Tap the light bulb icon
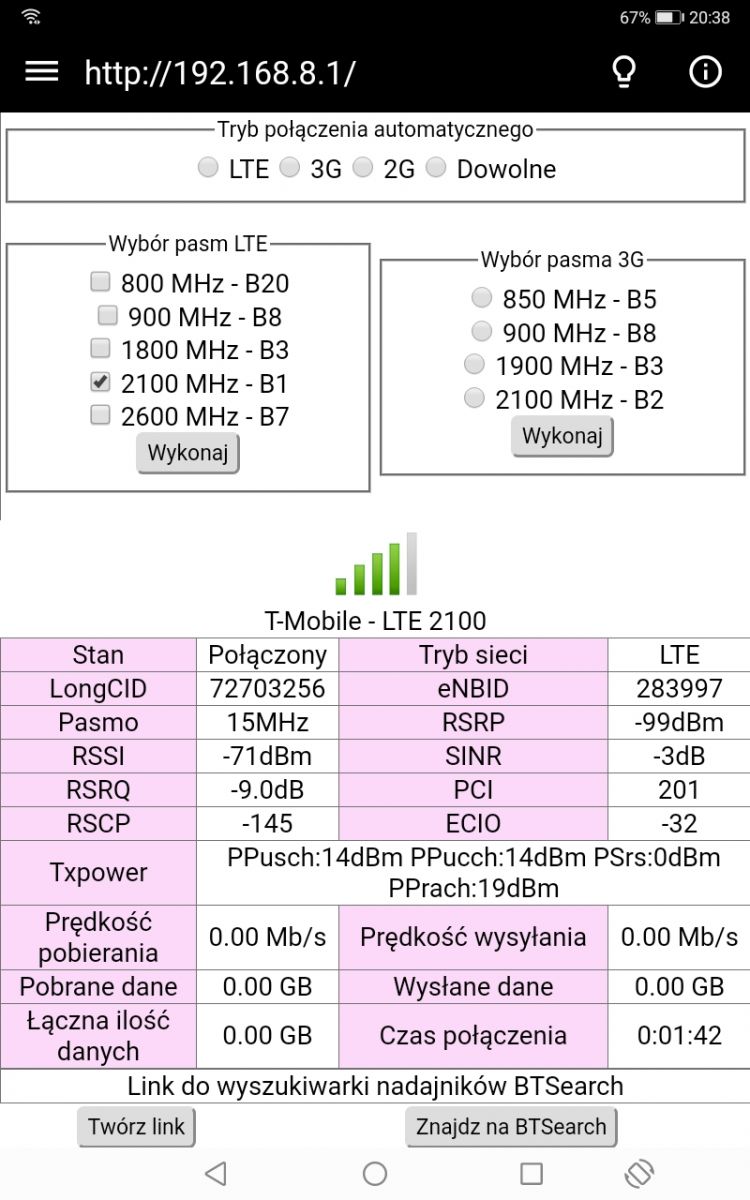The width and height of the screenshot is (750, 1200). pos(624,72)
